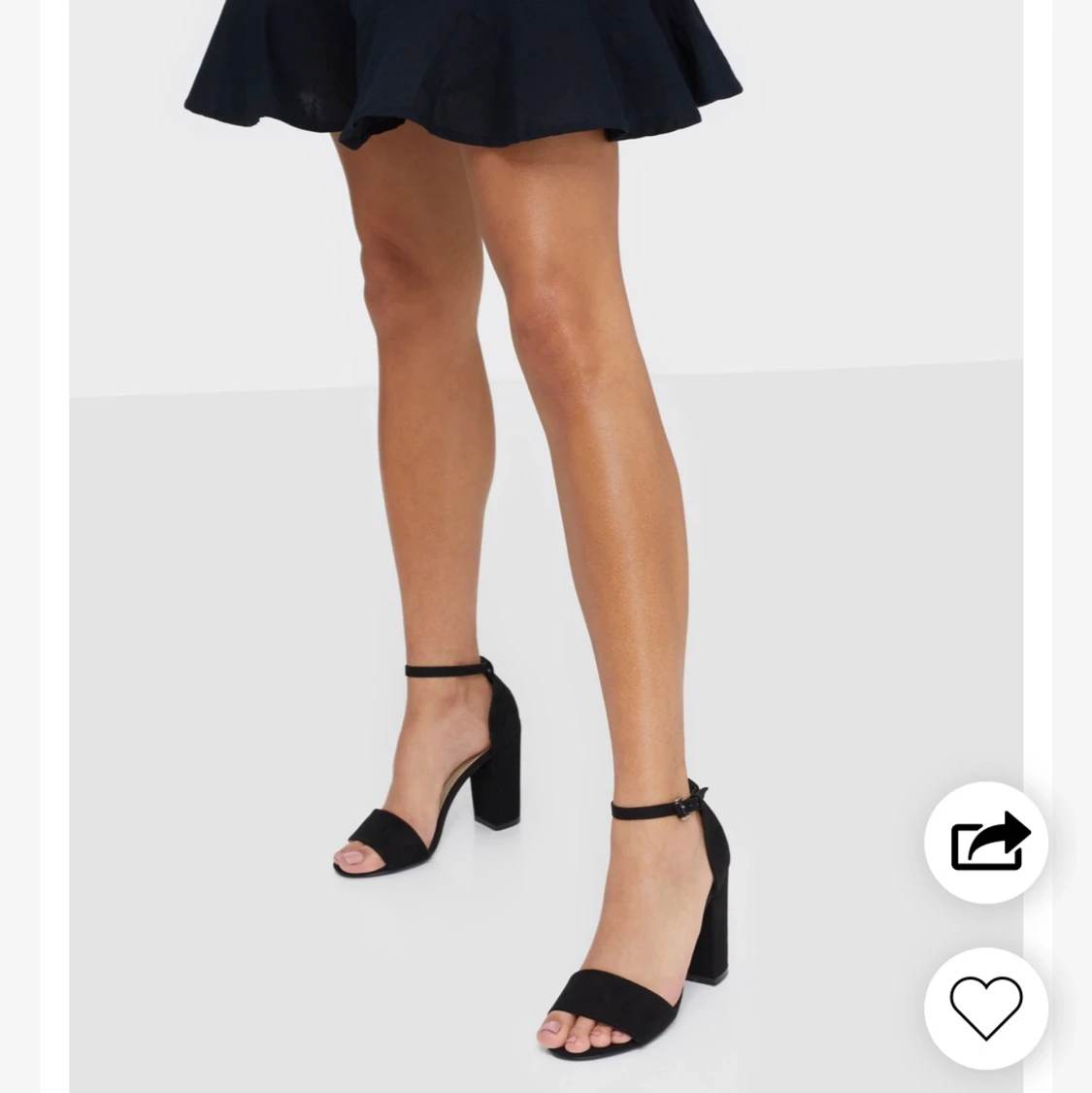This screenshot has height=1093, width=1092.
Task: Add the heels to favorites
Action: click(985, 1008)
